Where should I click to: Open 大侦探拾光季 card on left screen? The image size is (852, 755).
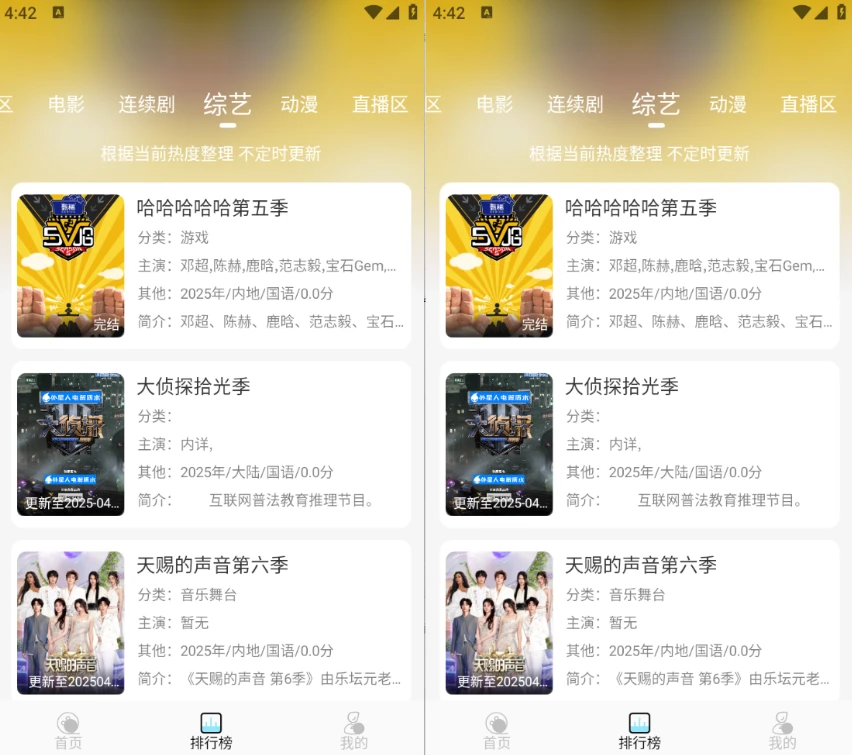[x=211, y=444]
